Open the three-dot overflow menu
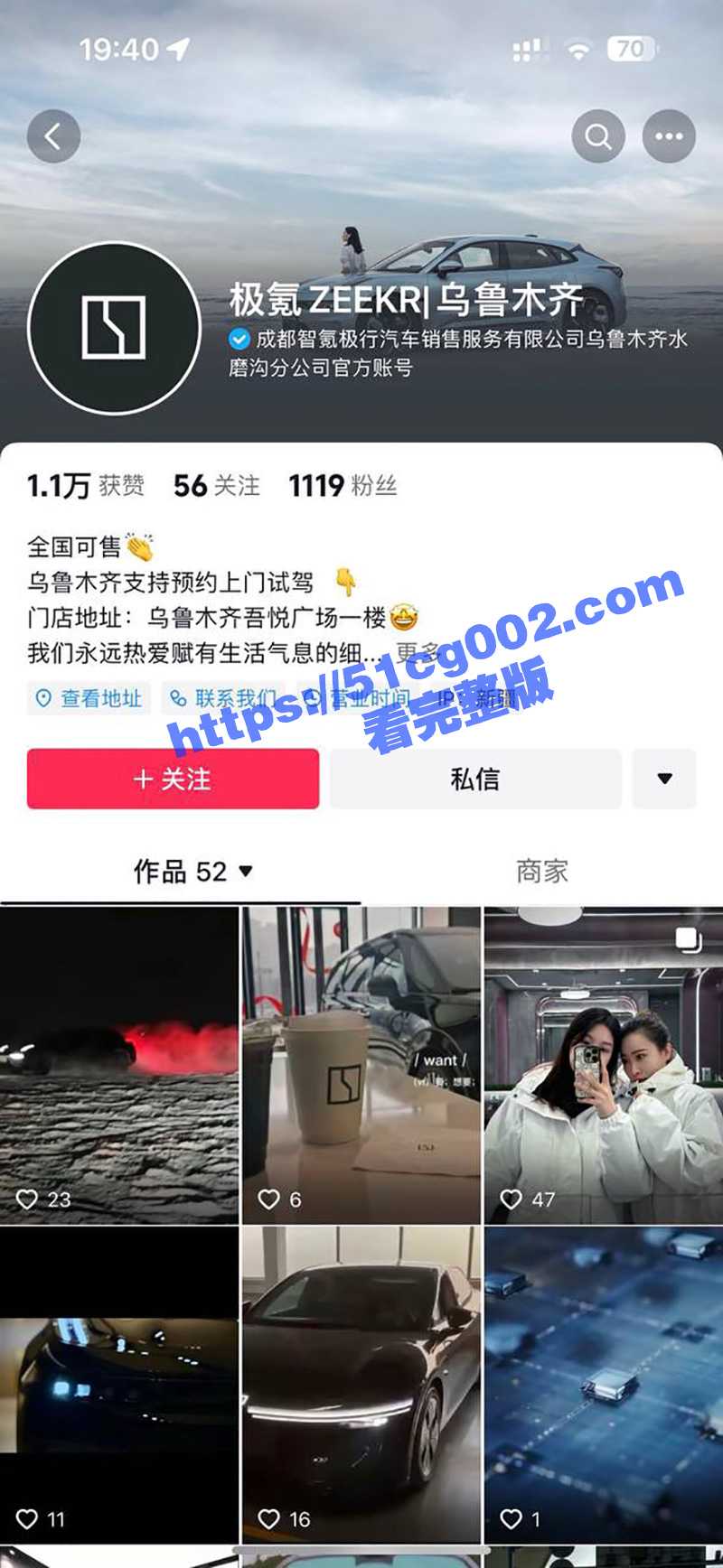Screen dimensions: 723x1568 pyautogui.click(x=669, y=137)
